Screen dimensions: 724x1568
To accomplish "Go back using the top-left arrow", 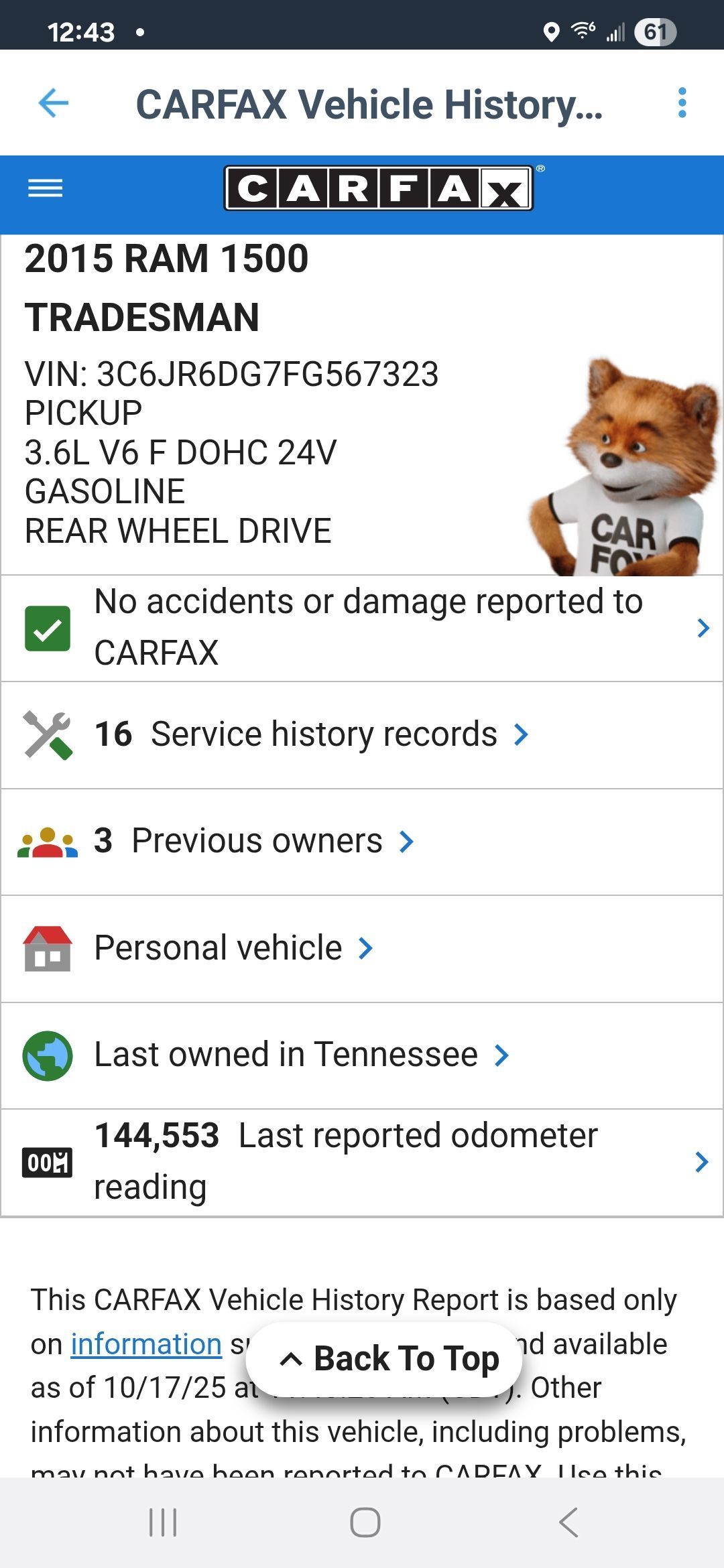I will pyautogui.click(x=54, y=103).
